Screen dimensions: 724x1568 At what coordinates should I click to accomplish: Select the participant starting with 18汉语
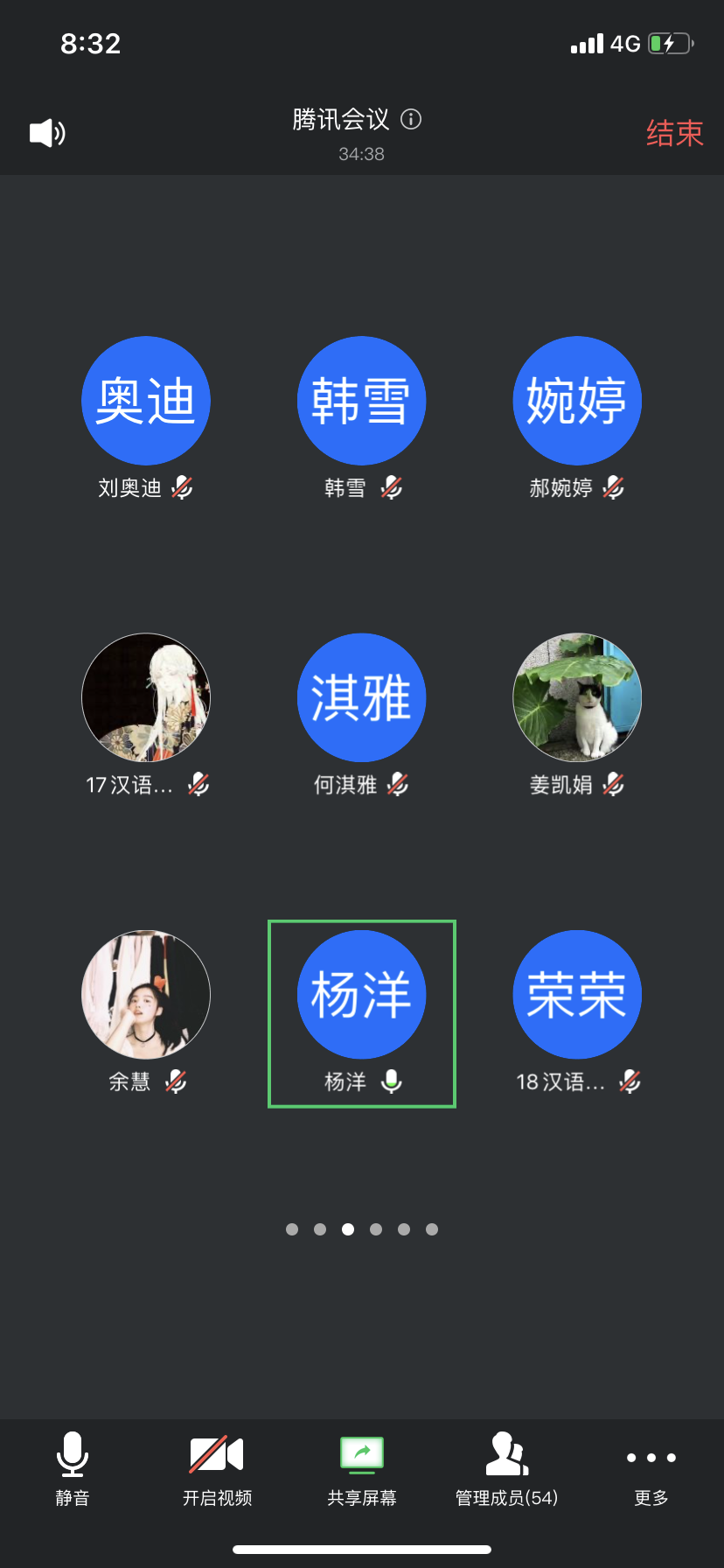pos(577,995)
